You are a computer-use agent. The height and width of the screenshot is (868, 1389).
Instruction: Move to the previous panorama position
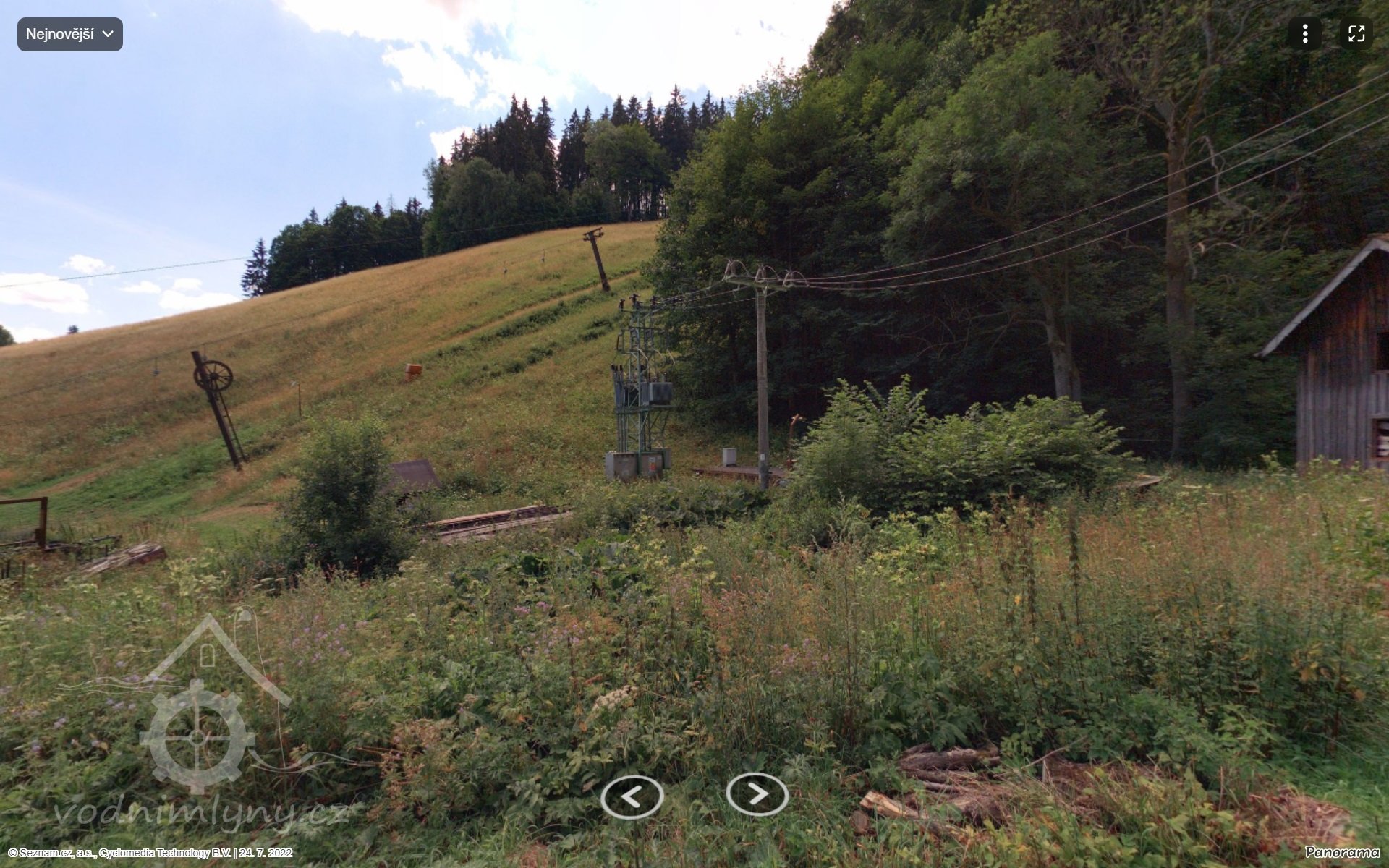click(632, 796)
